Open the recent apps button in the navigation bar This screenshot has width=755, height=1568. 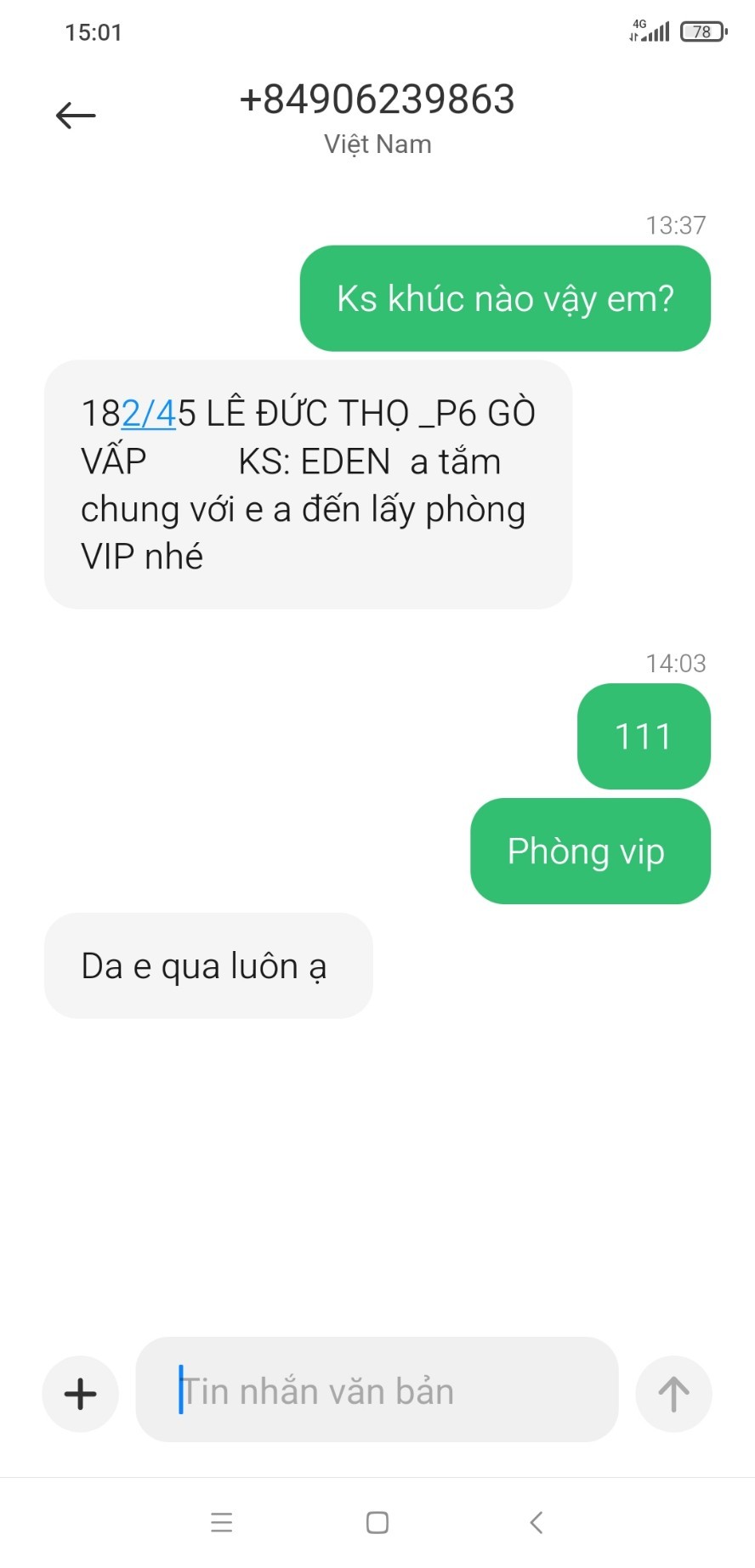tap(222, 1522)
